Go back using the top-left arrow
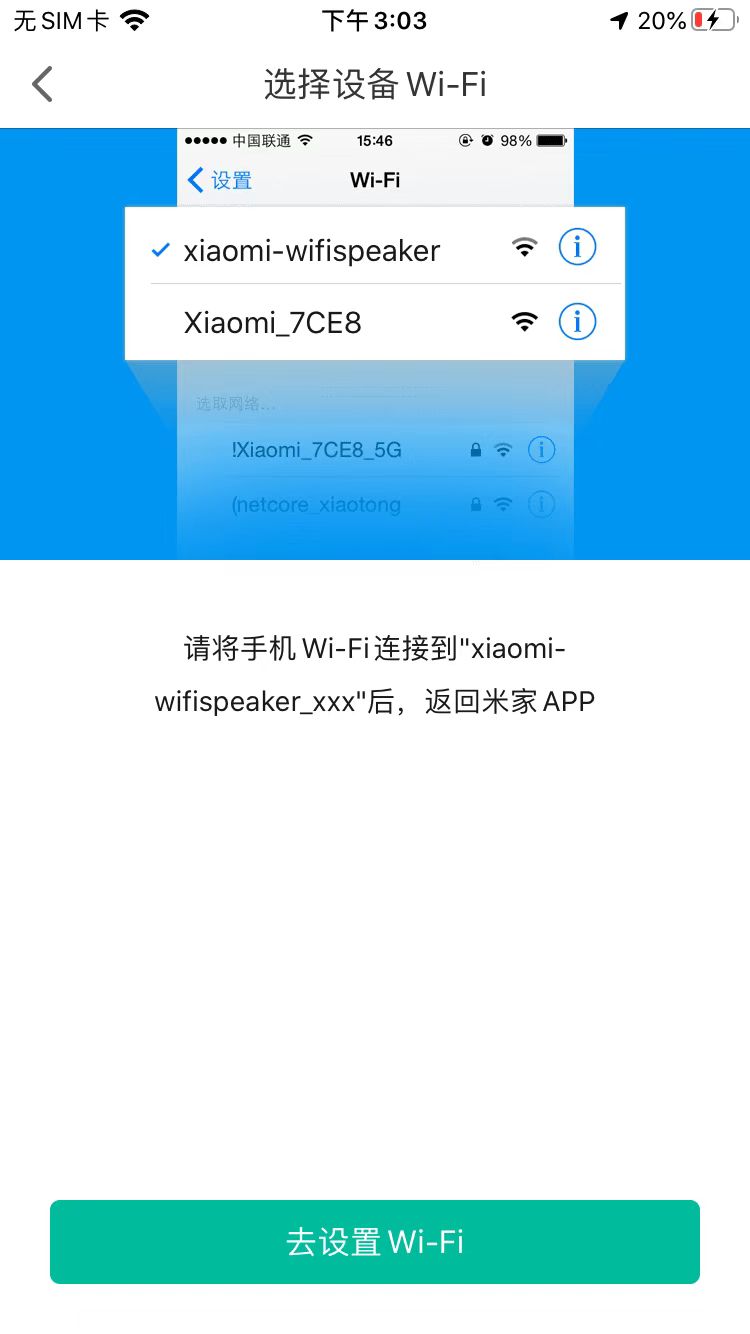Viewport: 750px width, 1334px height. (x=42, y=85)
